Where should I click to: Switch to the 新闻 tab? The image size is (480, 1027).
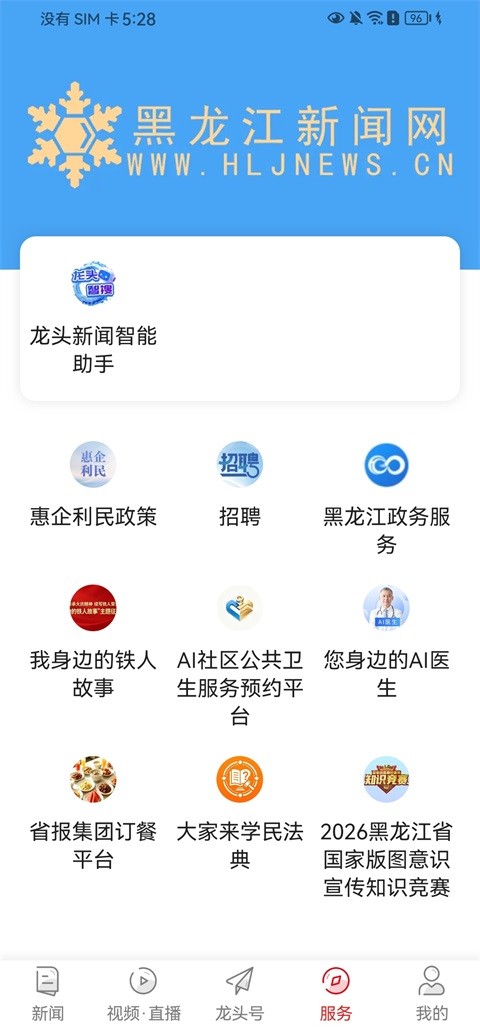coord(48,994)
